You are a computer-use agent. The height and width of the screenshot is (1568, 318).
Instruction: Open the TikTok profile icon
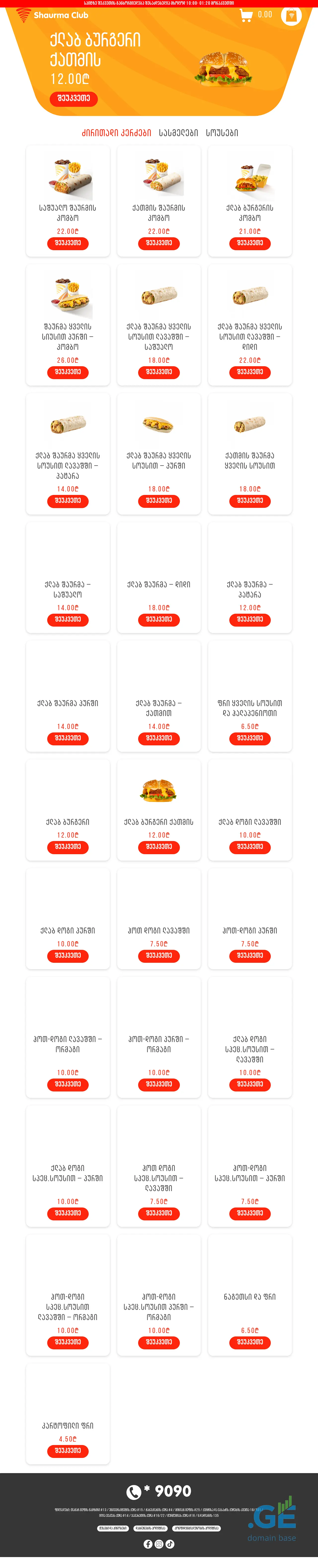click(x=170, y=1544)
